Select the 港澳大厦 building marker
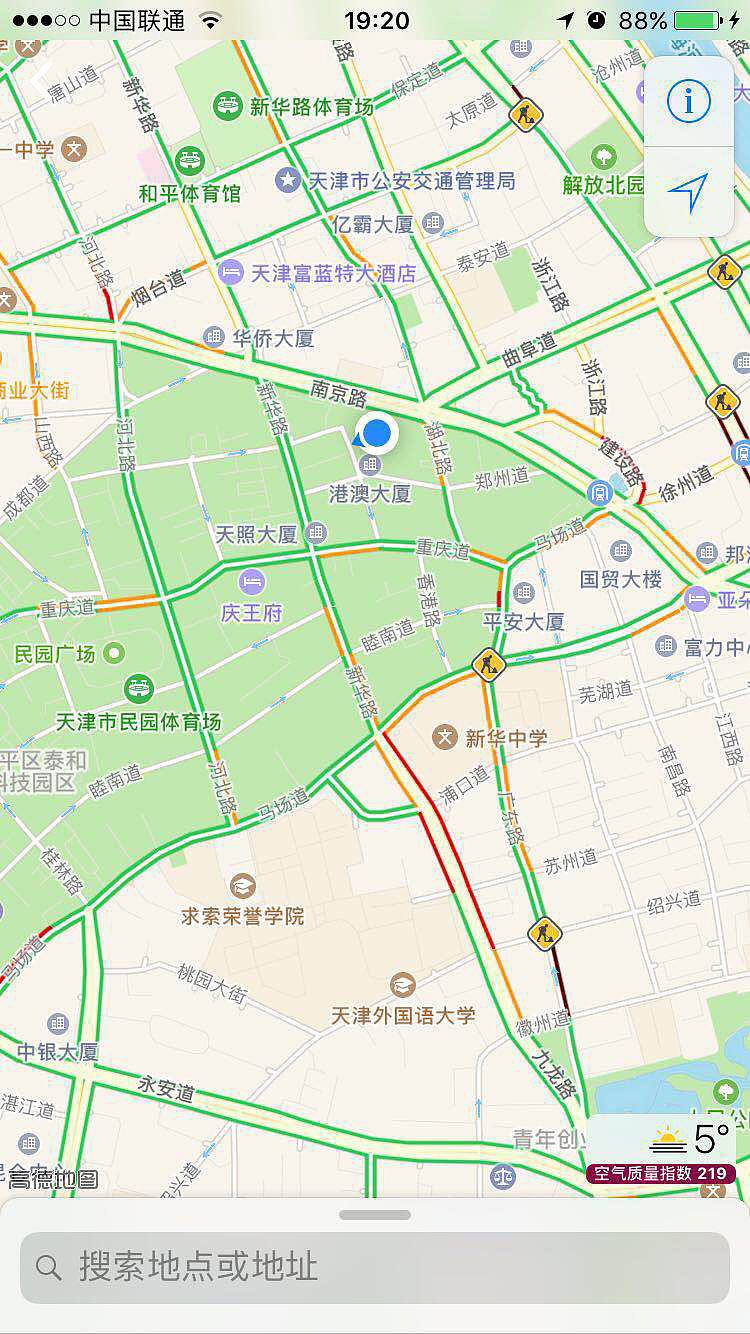The width and height of the screenshot is (750, 1334). [x=371, y=464]
